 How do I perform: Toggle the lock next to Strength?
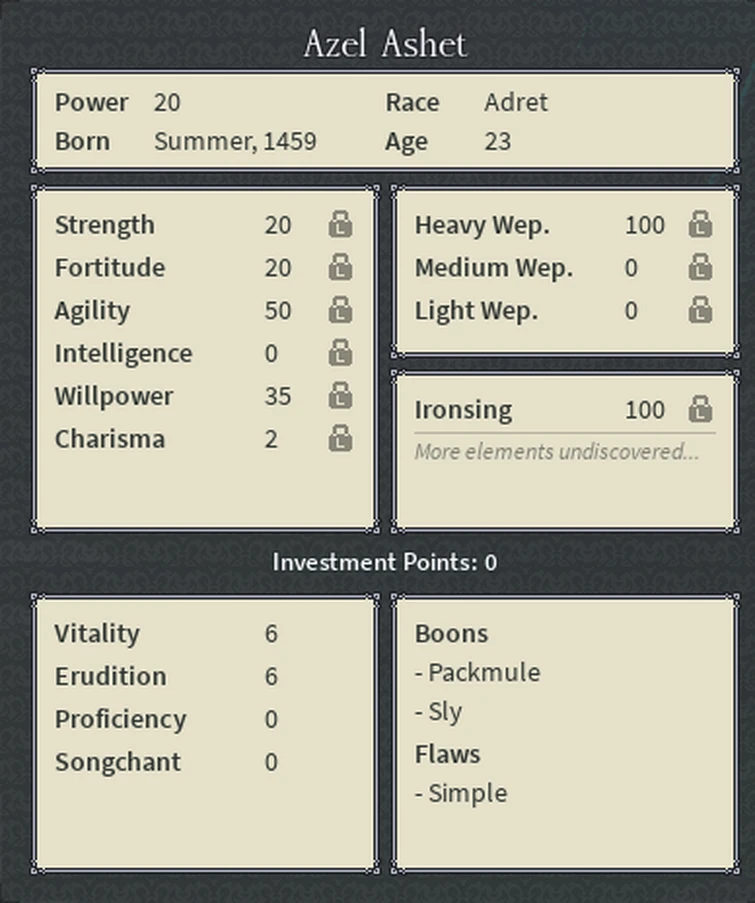point(340,225)
